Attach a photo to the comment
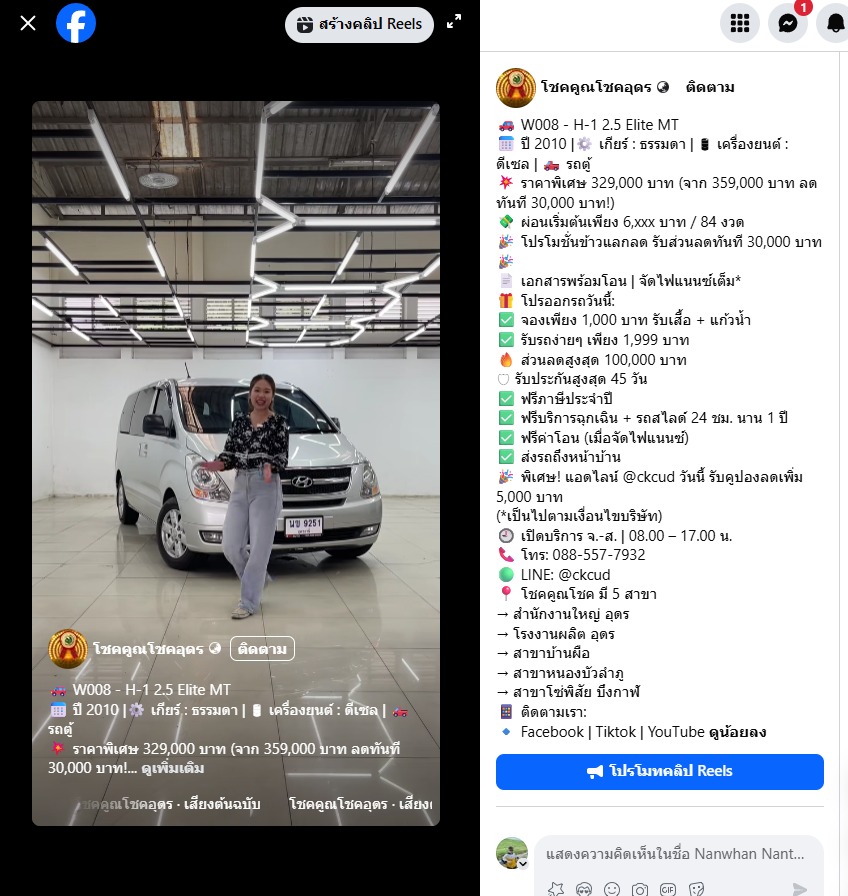The height and width of the screenshot is (896, 848). tap(640, 889)
